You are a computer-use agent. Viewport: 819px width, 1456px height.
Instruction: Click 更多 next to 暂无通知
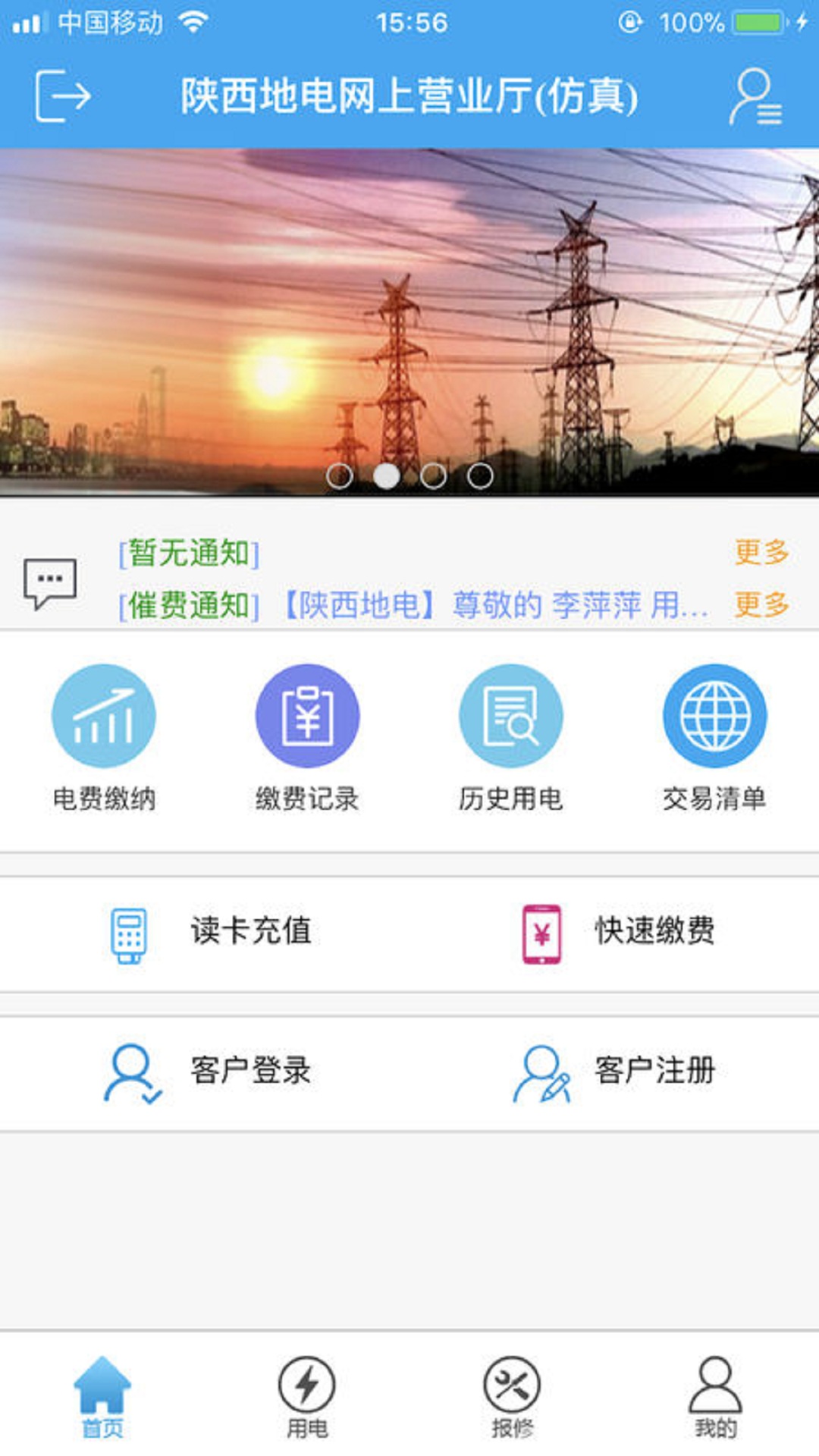(761, 552)
